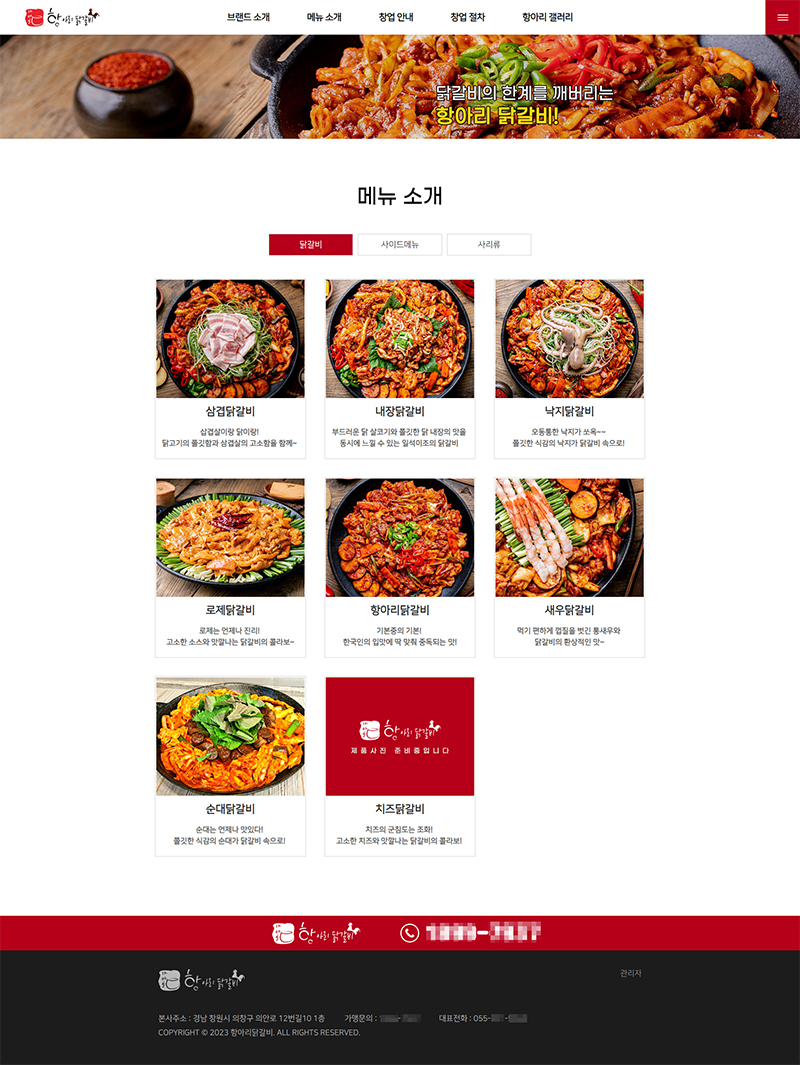
Task: Open 항아리 갤러리 in the top navigation
Action: [x=547, y=18]
